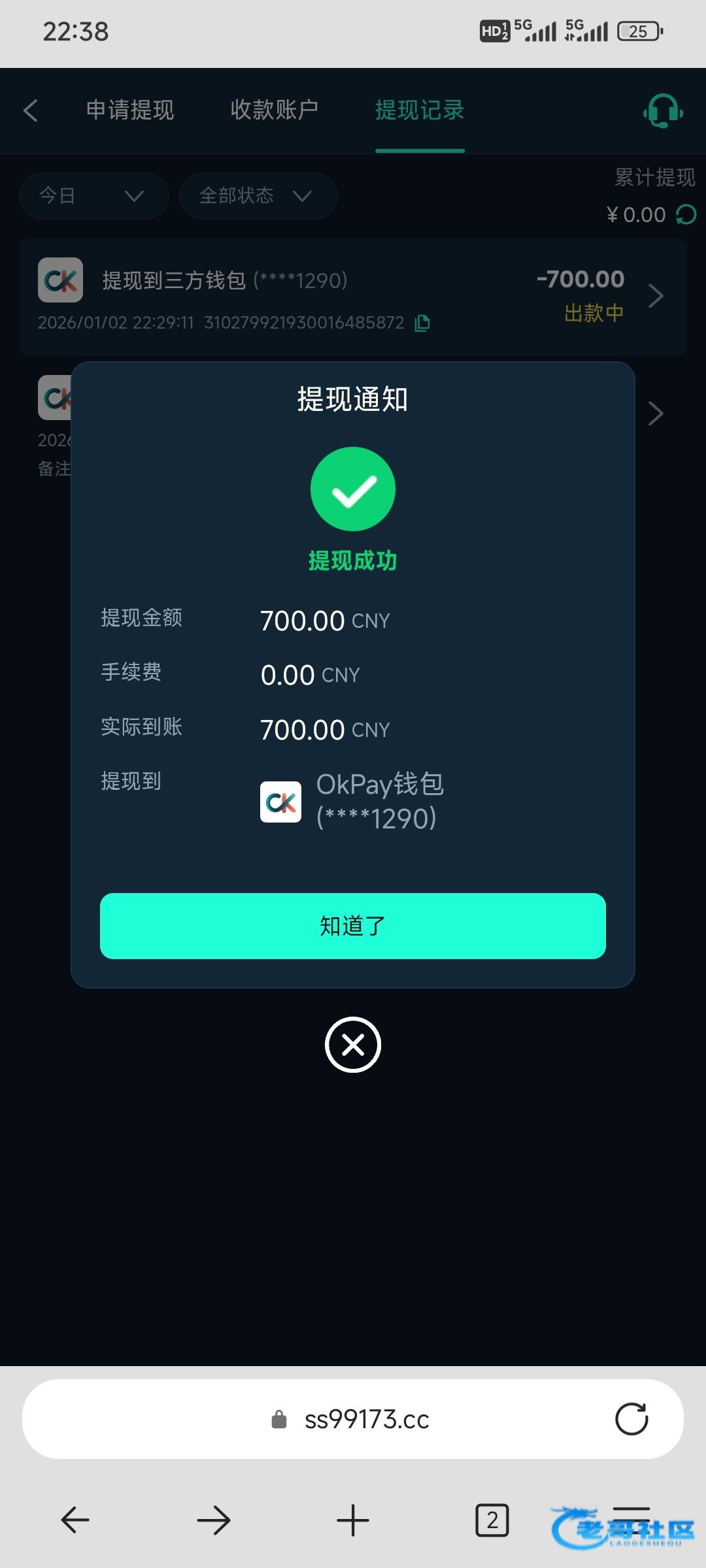Go back using the header arrow
The height and width of the screenshot is (1568, 706).
pyautogui.click(x=31, y=110)
